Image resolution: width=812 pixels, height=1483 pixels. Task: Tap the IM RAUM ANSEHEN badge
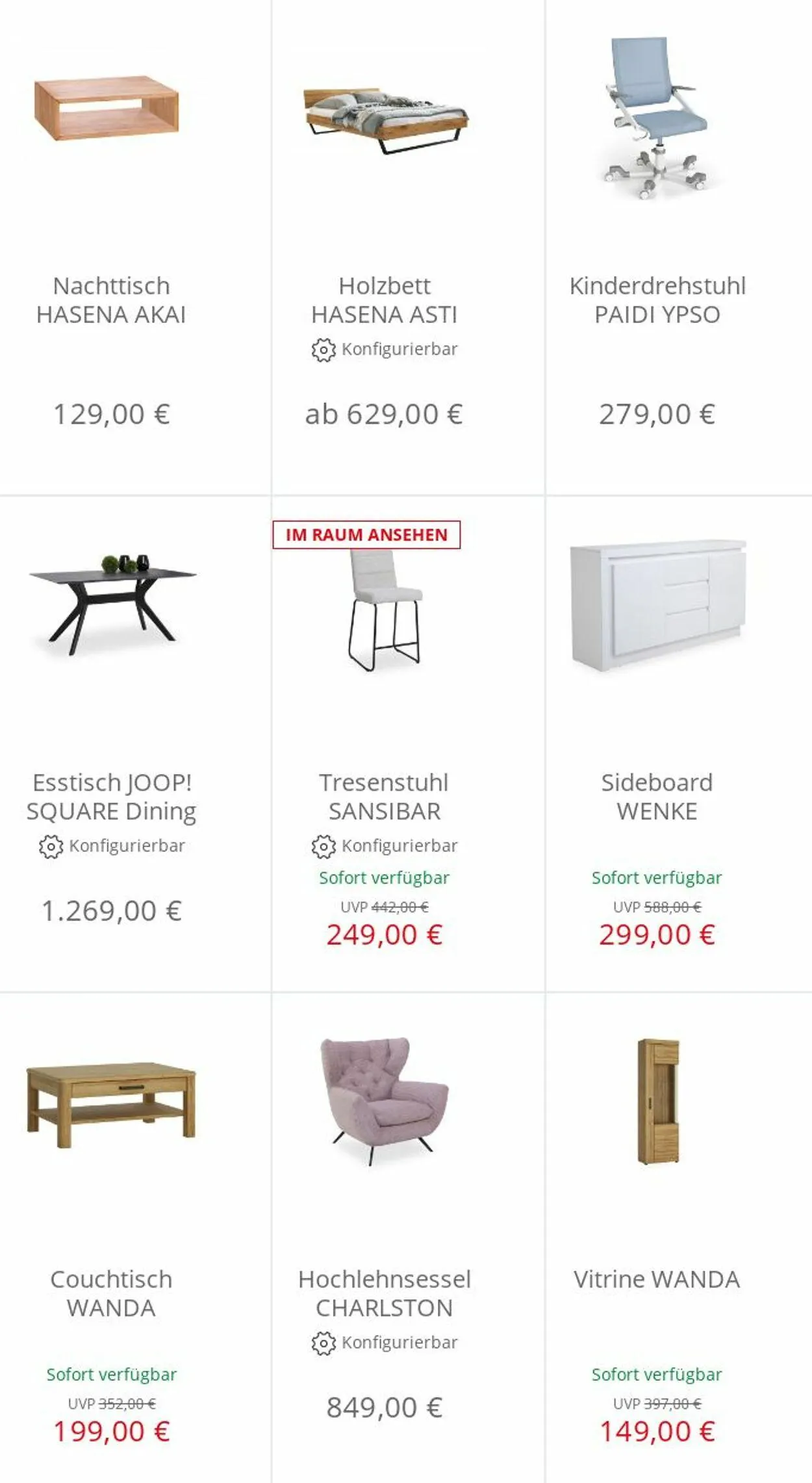coord(366,534)
